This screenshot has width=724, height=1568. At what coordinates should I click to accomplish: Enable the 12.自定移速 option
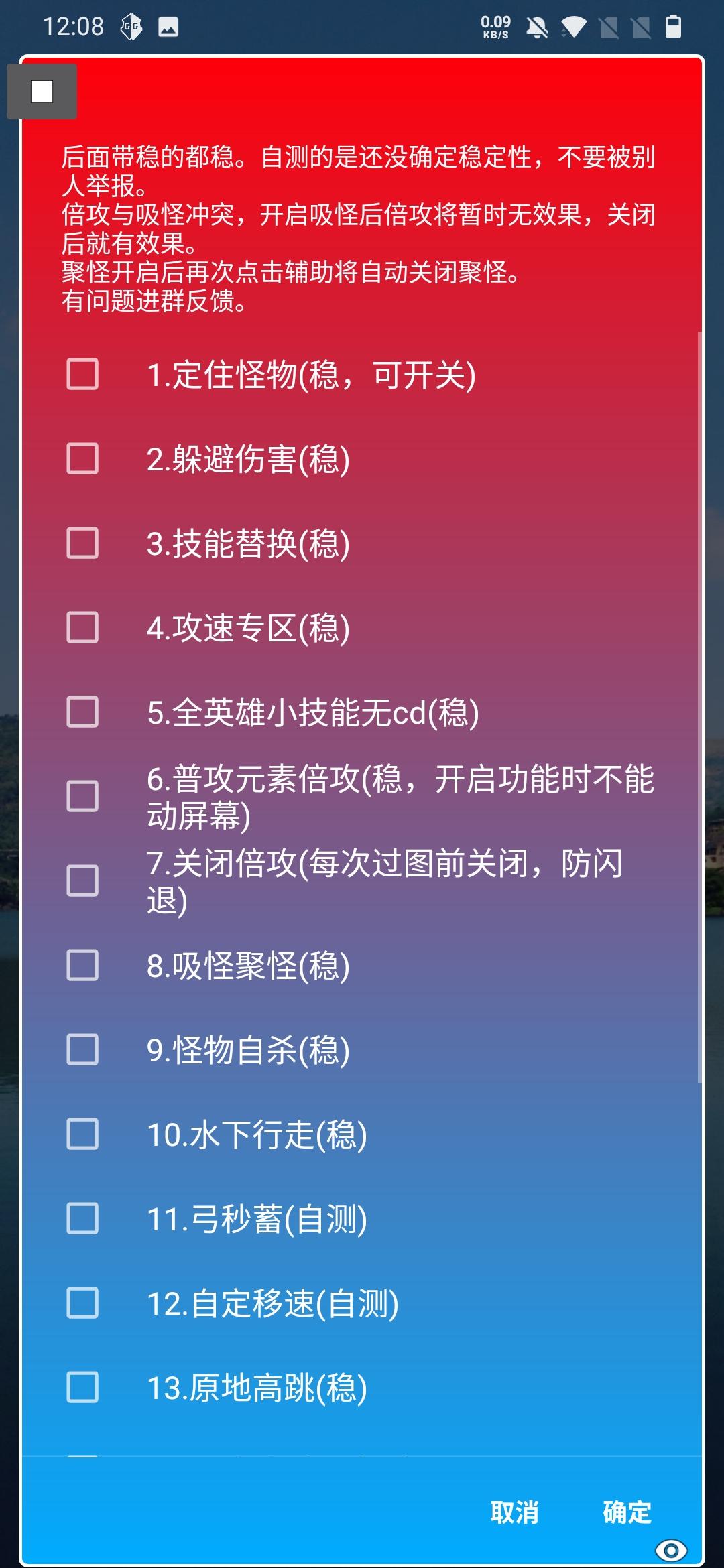click(x=82, y=1302)
